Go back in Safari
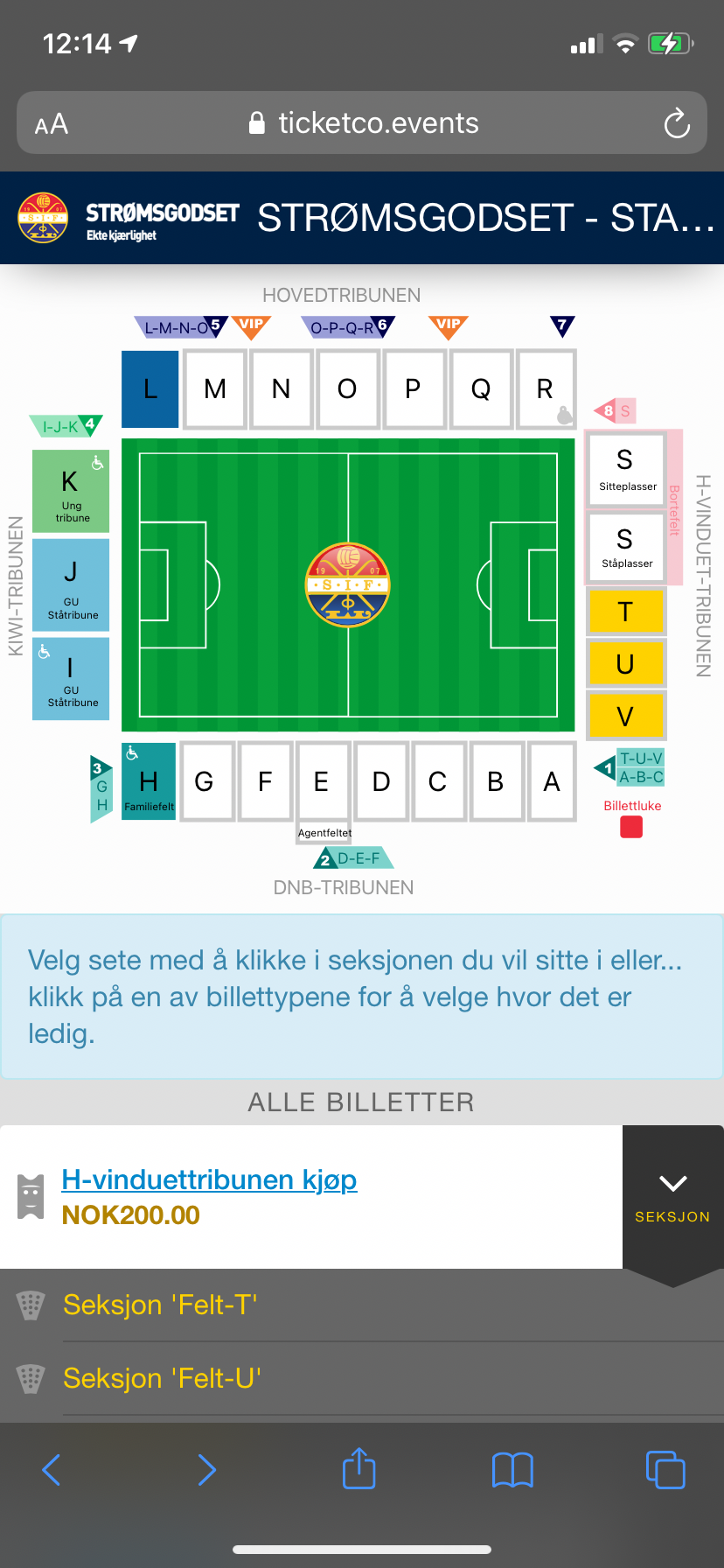This screenshot has height=1568, width=724. pyautogui.click(x=52, y=1470)
